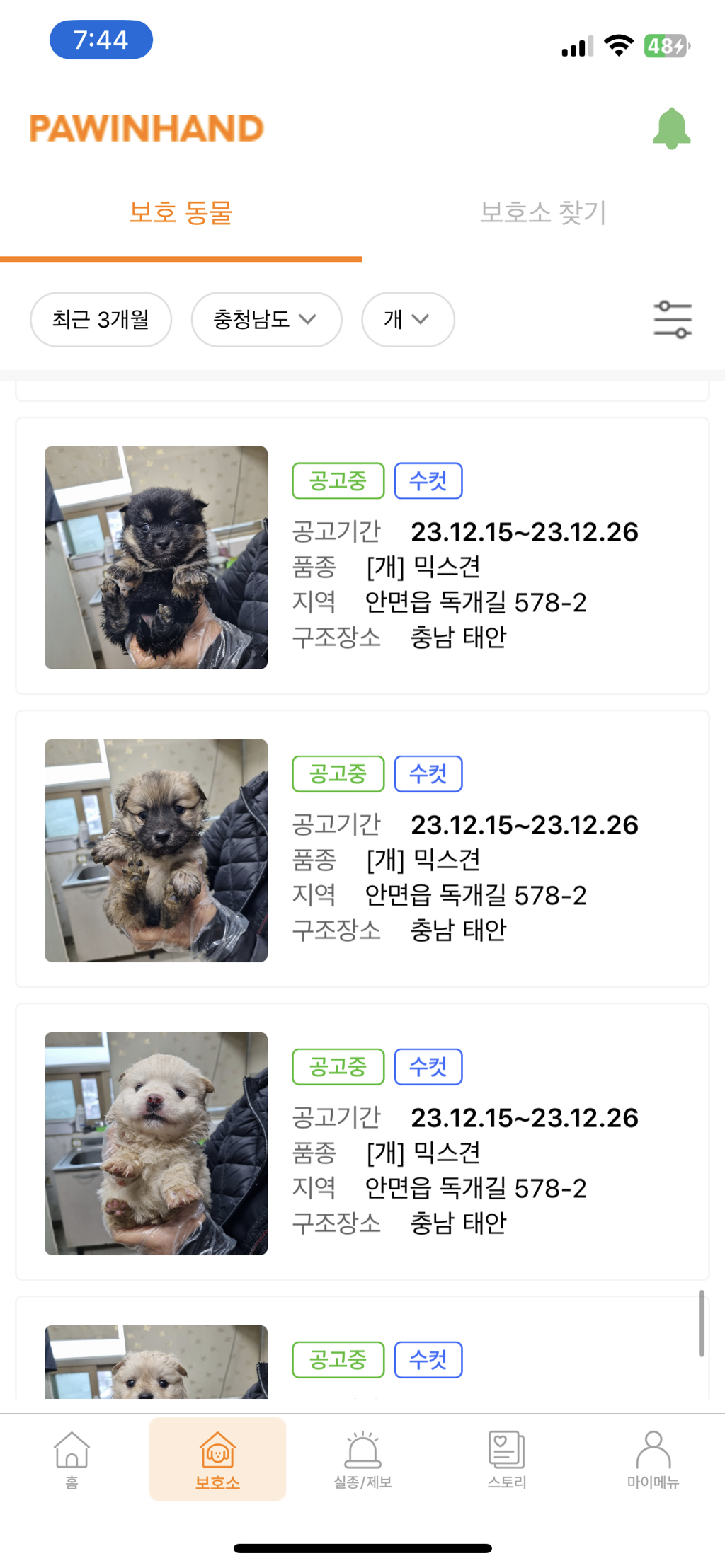This screenshot has width=725, height=1568.
Task: Open the brown puppy with dark muzzle listing
Action: coord(362,849)
